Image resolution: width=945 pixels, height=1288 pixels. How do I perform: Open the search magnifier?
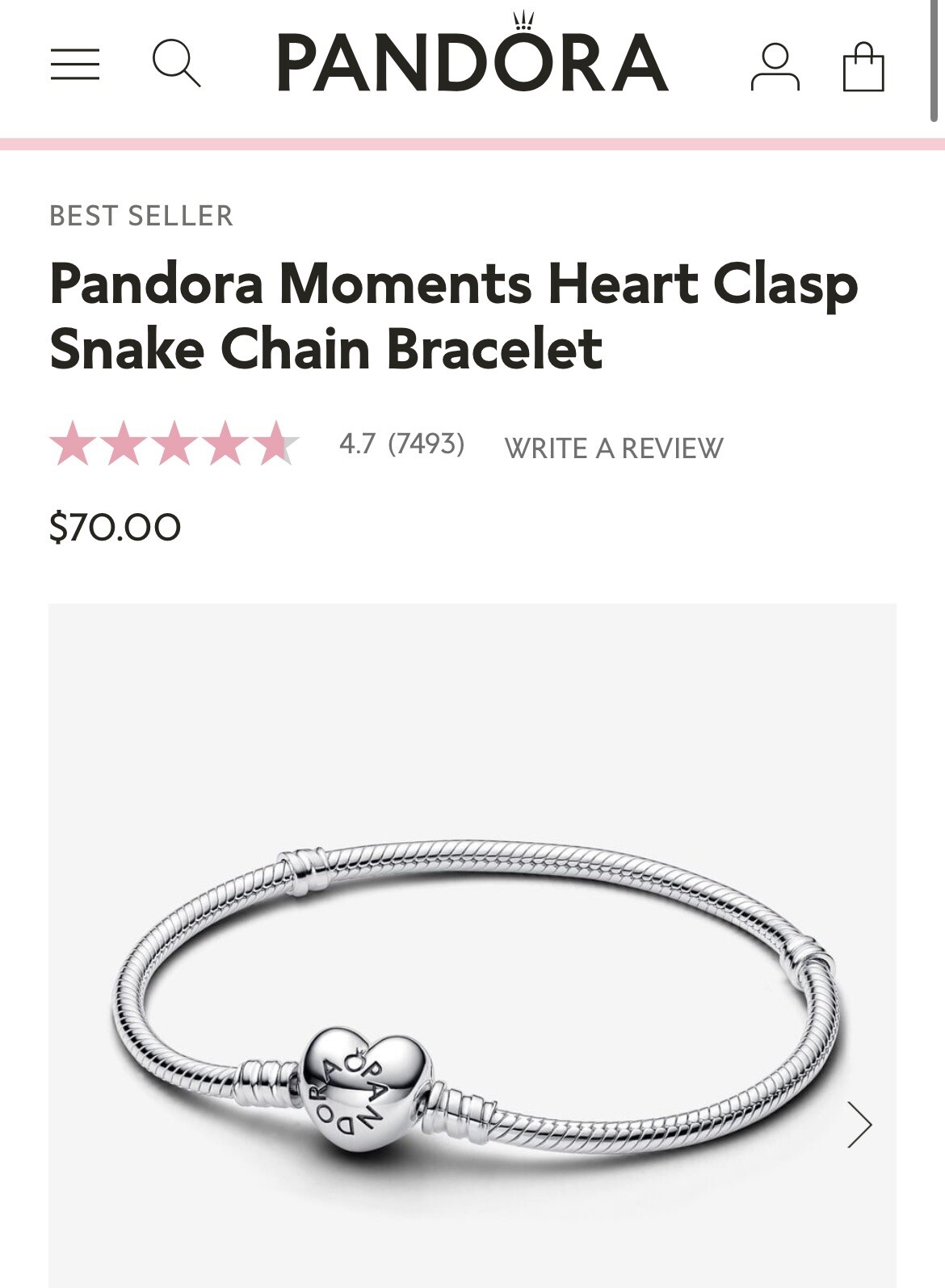pyautogui.click(x=176, y=64)
